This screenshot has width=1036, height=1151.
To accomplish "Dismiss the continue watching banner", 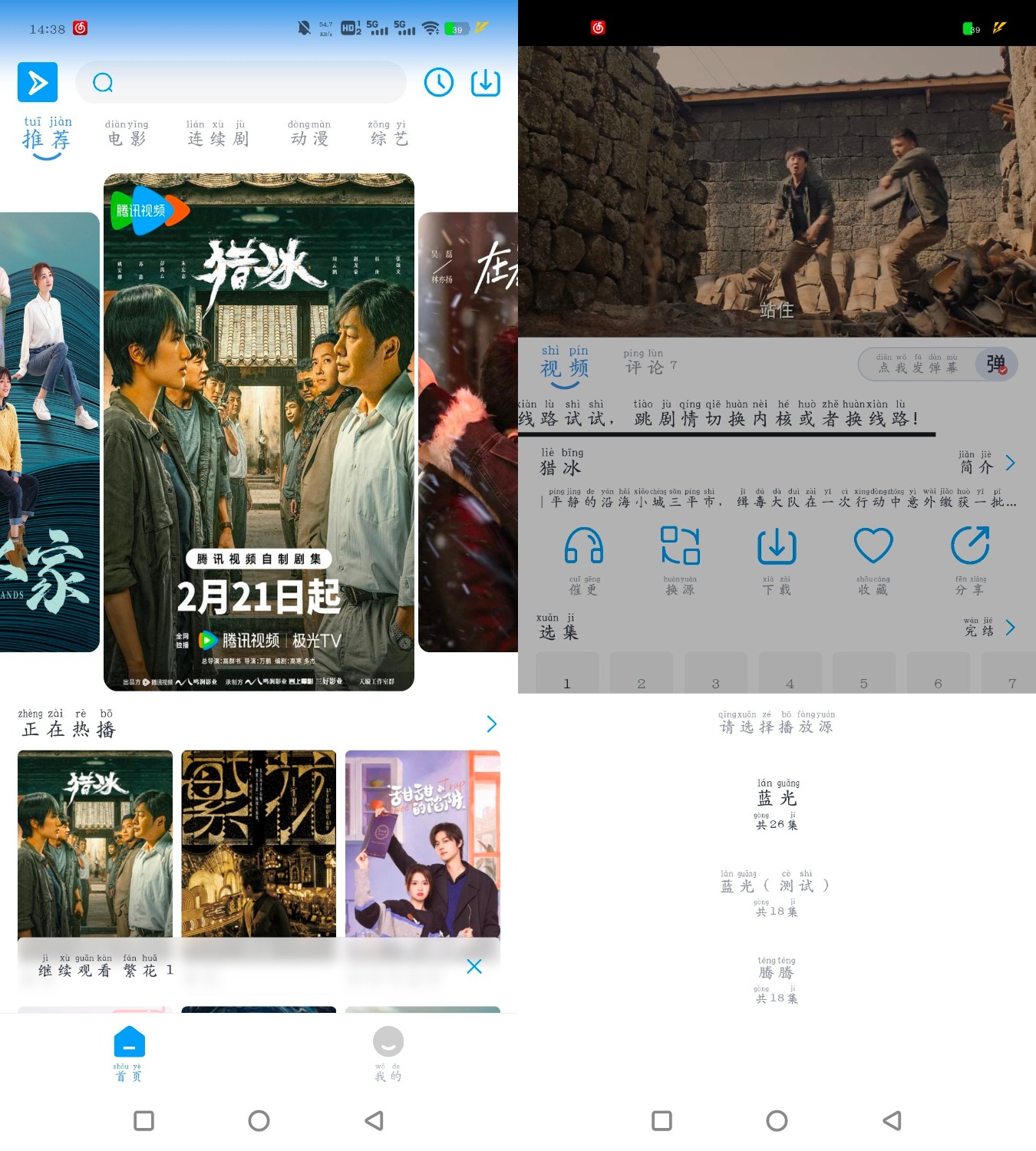I will tap(474, 967).
